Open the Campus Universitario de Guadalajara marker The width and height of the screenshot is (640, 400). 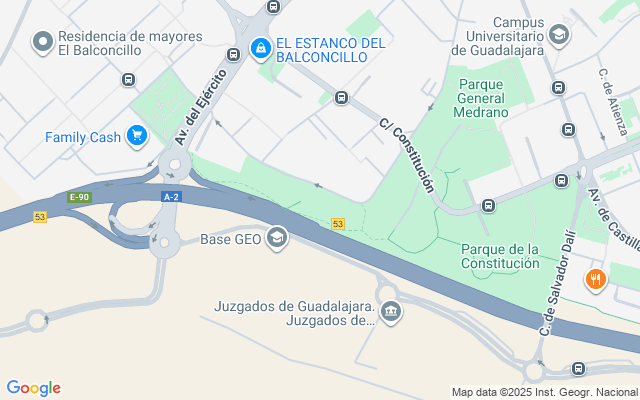tap(559, 36)
